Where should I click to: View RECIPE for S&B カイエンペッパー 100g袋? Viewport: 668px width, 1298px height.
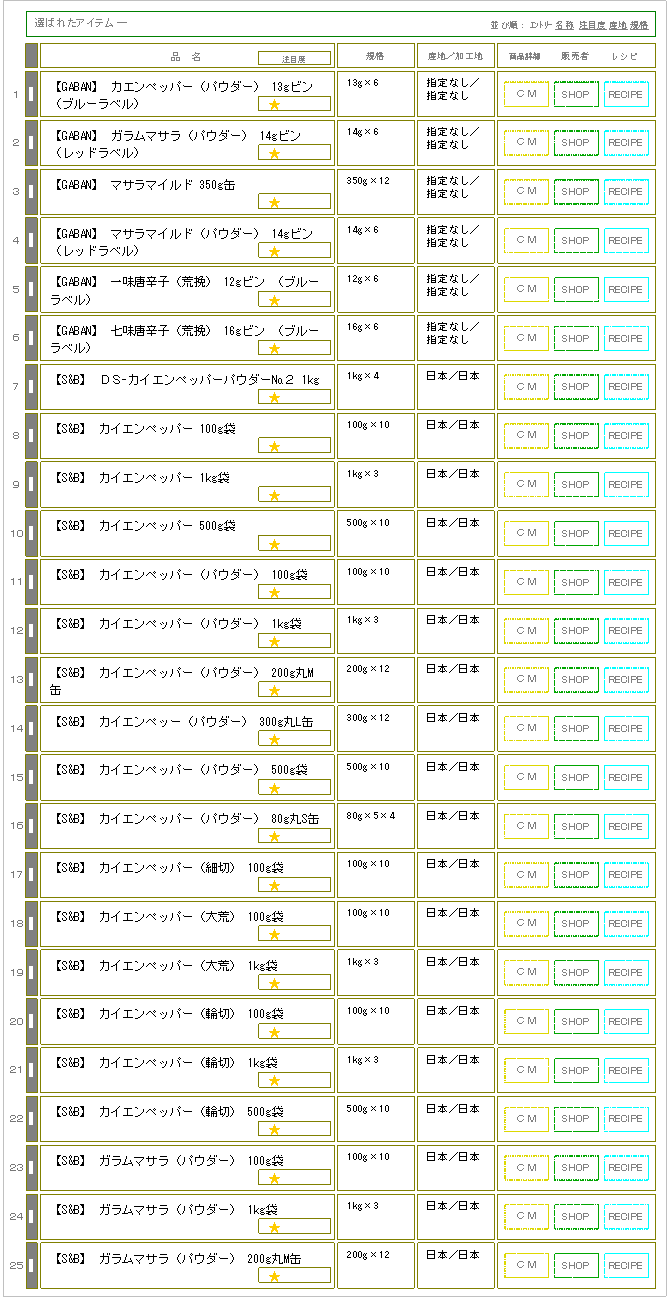click(626, 436)
